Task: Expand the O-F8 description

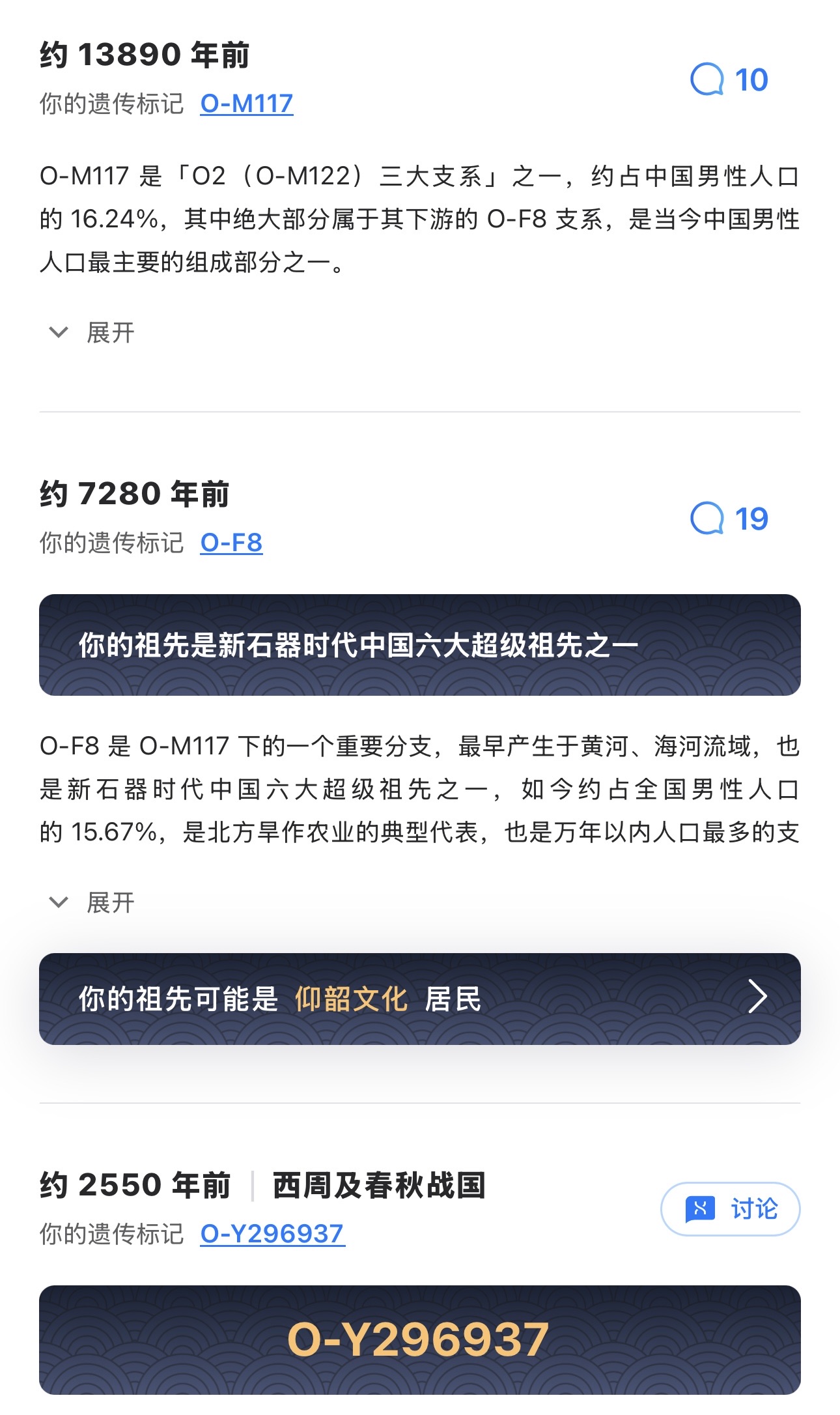Action: (x=92, y=903)
